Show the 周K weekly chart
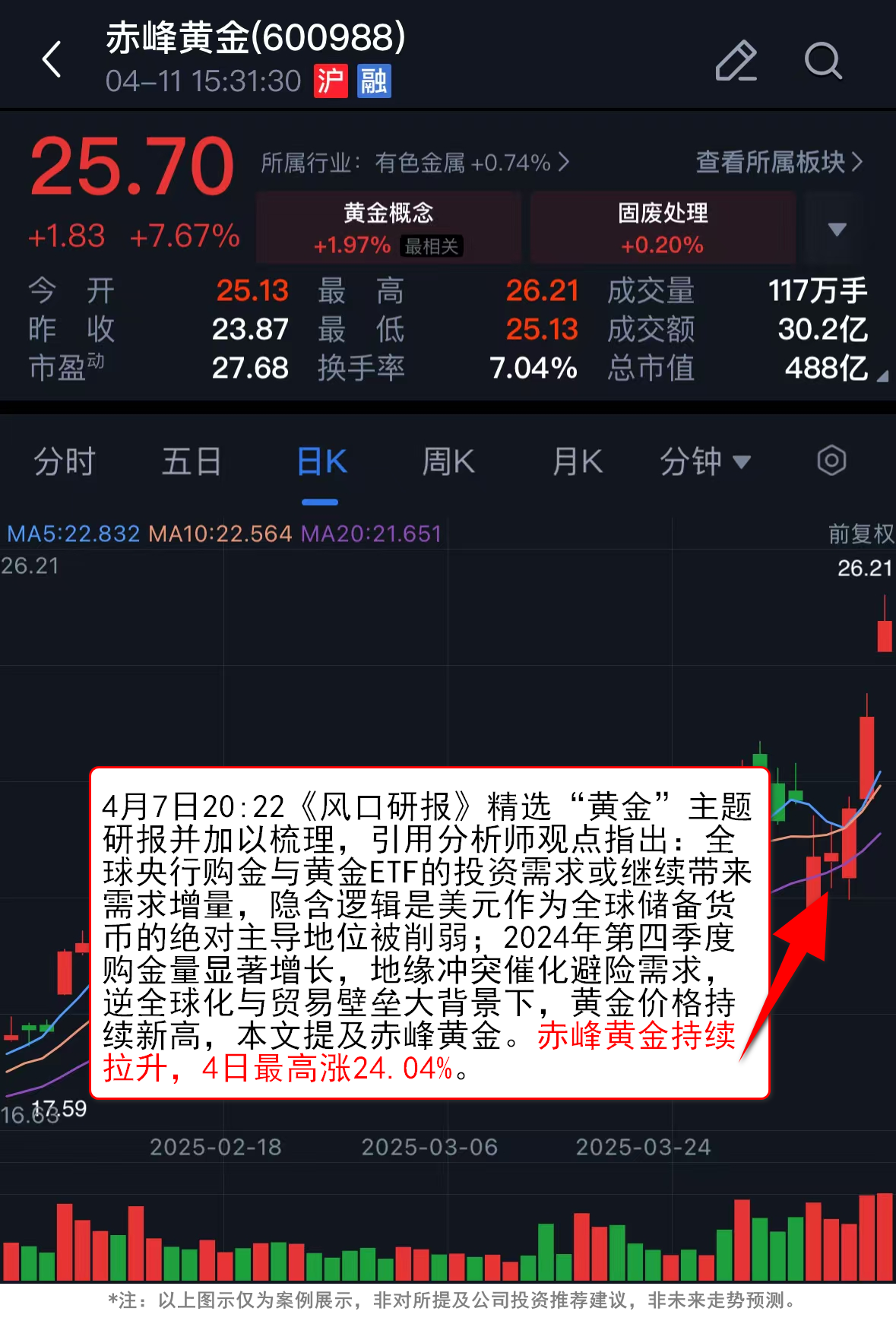896x1324 pixels. (448, 461)
